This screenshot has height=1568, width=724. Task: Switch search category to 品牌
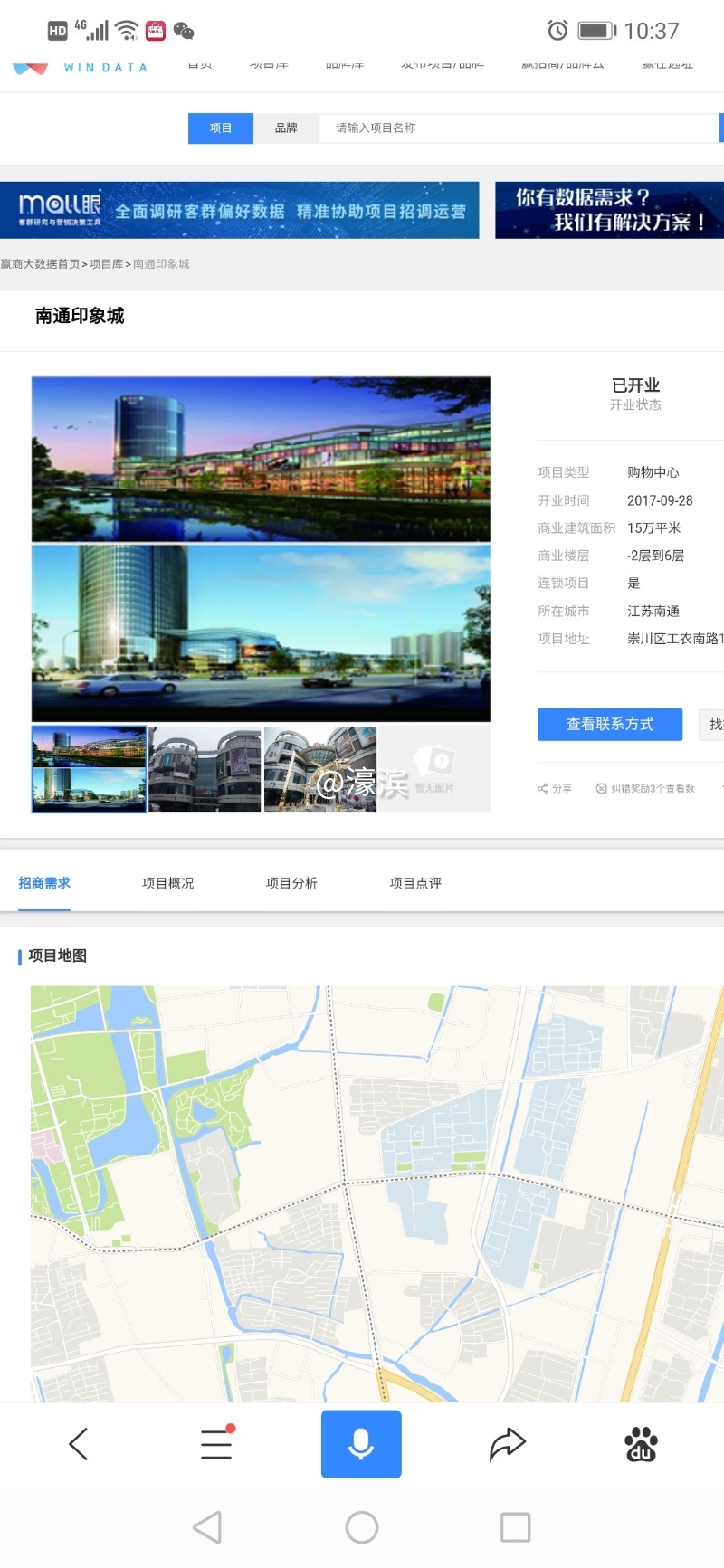286,128
